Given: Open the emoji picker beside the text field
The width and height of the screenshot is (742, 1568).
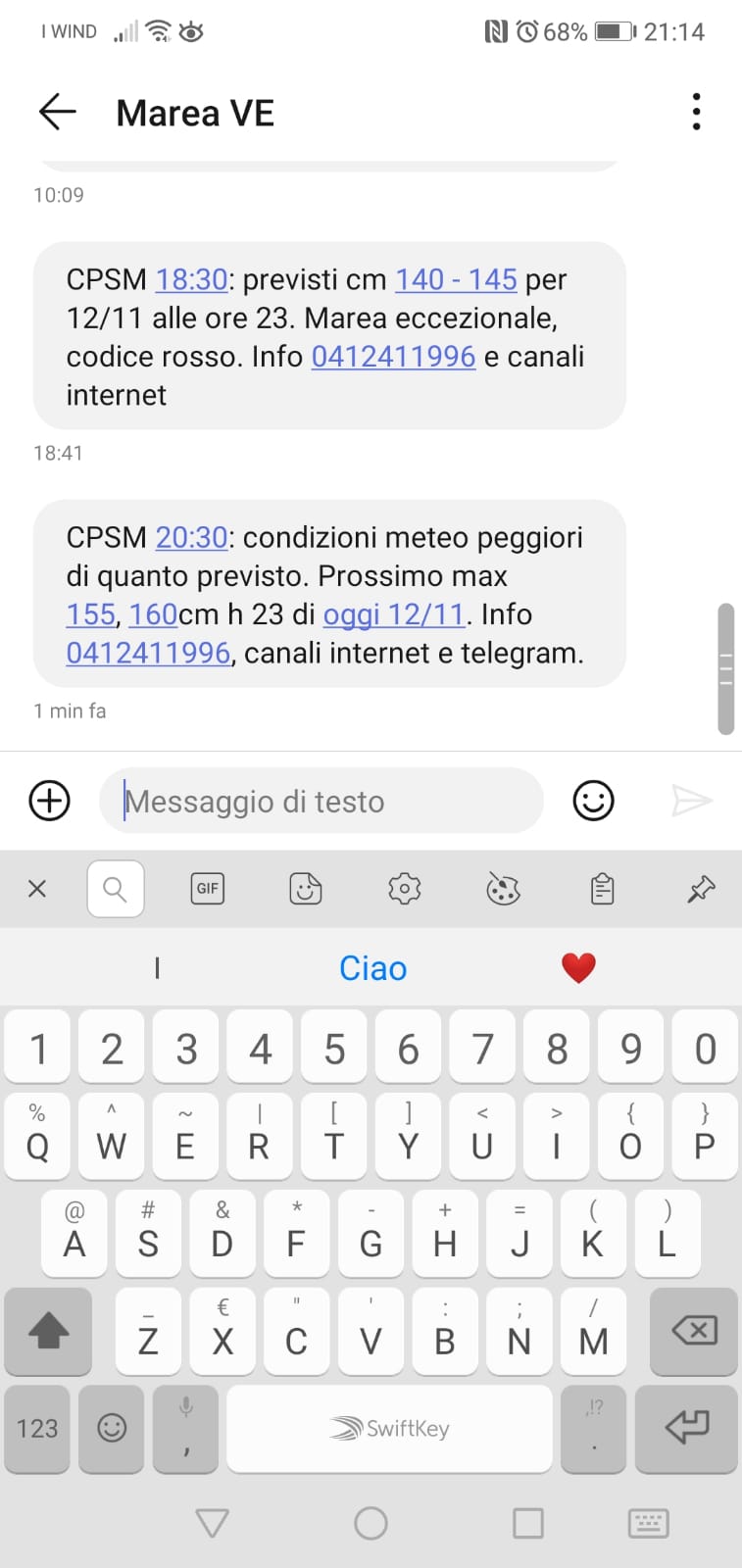Looking at the screenshot, I should click(593, 801).
